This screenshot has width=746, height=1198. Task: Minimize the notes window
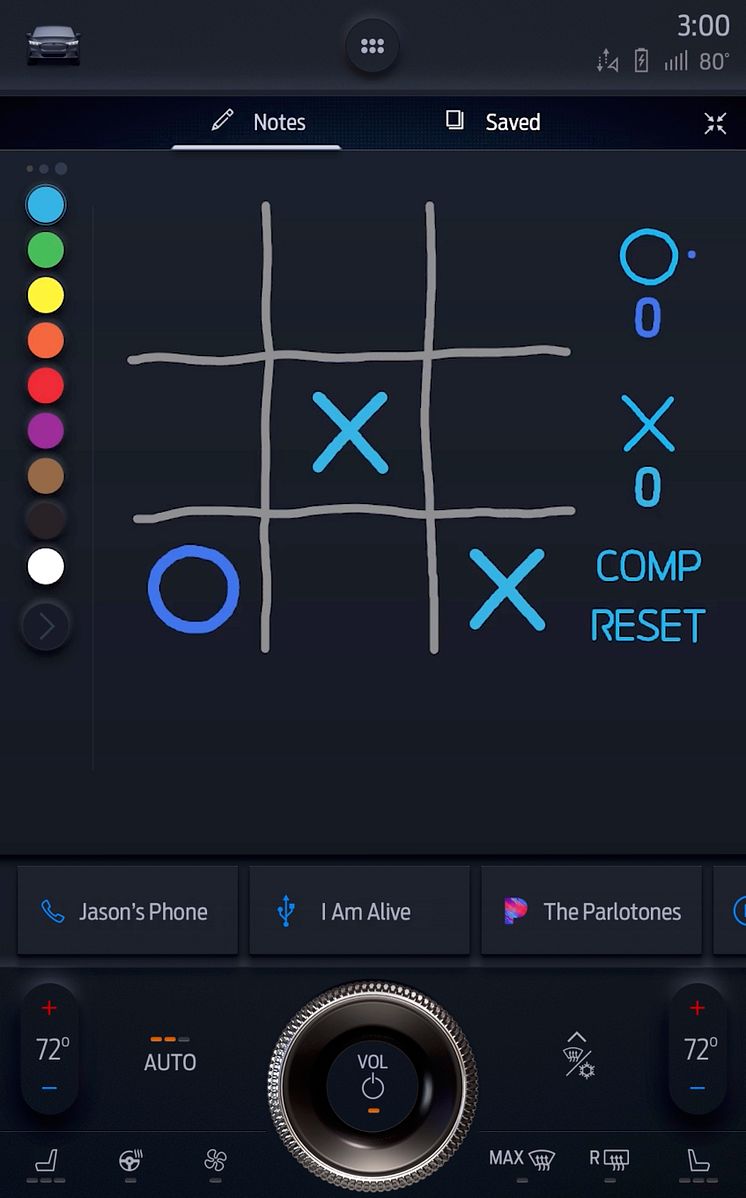(x=715, y=123)
